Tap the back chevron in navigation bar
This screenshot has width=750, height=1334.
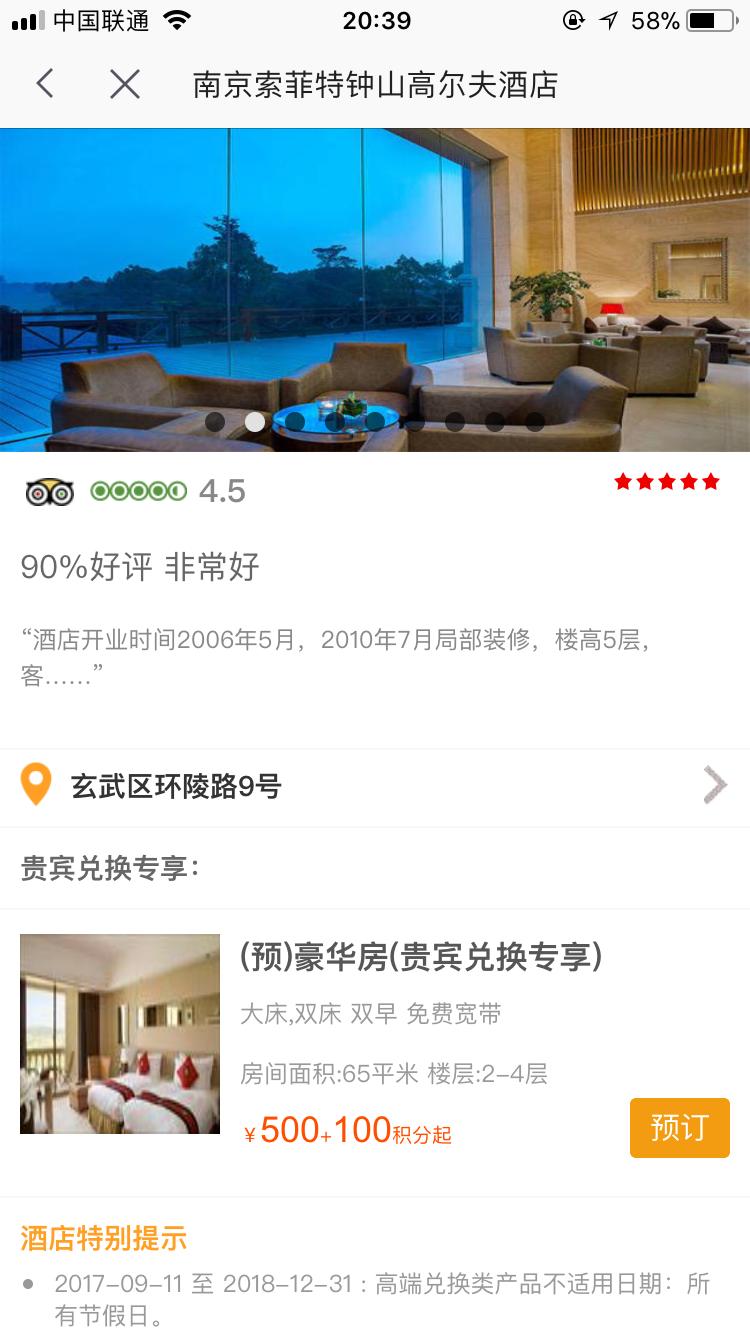coord(44,84)
